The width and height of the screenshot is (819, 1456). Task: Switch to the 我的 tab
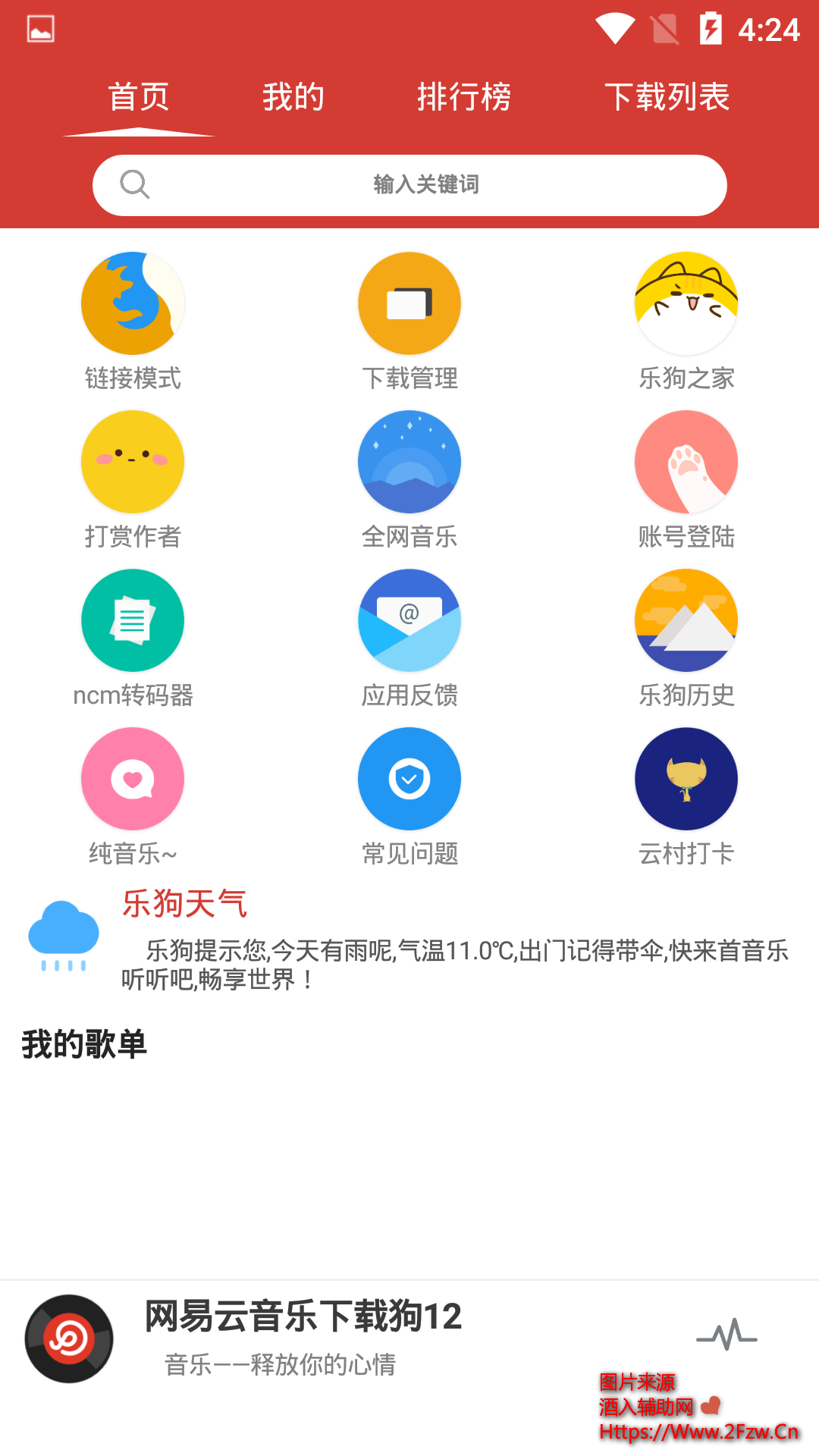[293, 97]
